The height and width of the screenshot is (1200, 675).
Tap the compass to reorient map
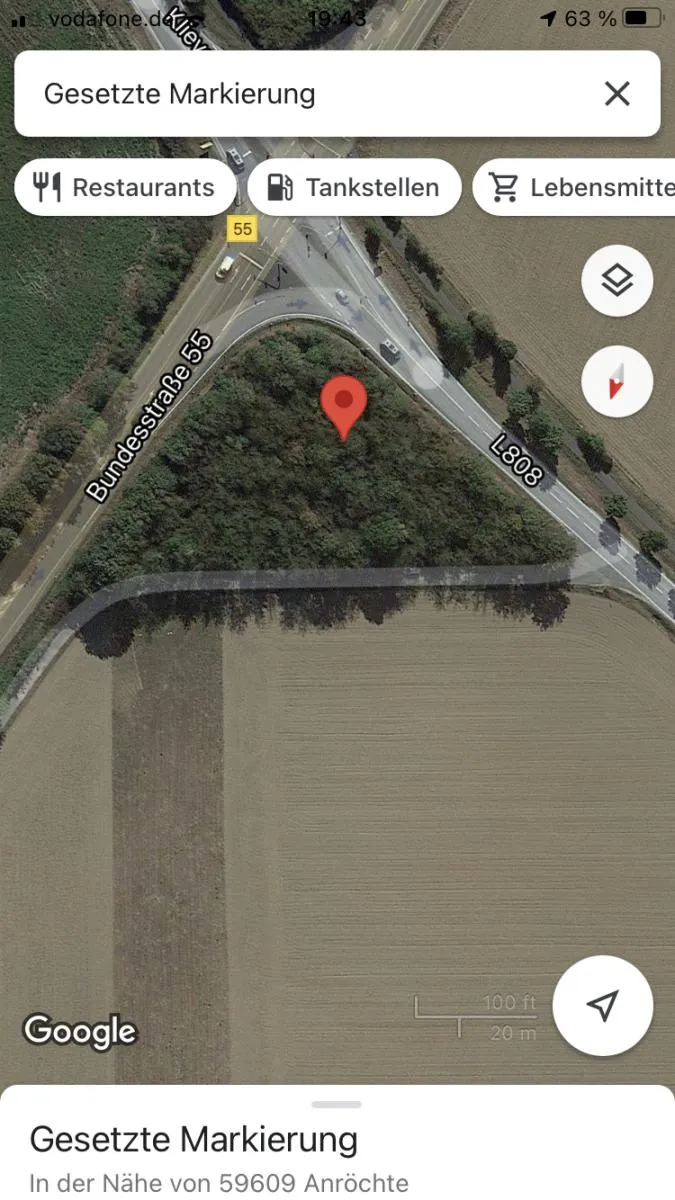coord(617,381)
